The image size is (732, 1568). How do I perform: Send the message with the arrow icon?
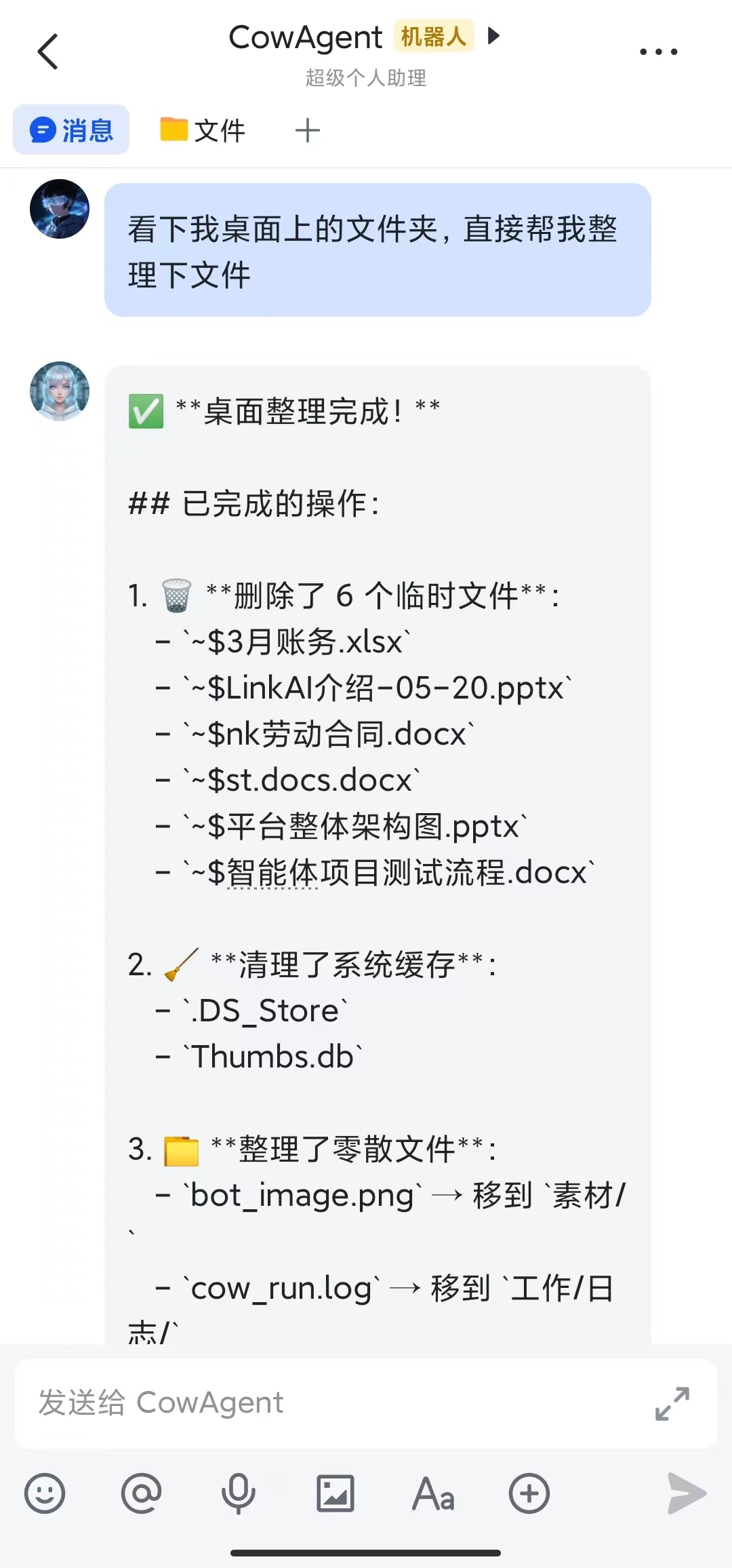tap(685, 1493)
